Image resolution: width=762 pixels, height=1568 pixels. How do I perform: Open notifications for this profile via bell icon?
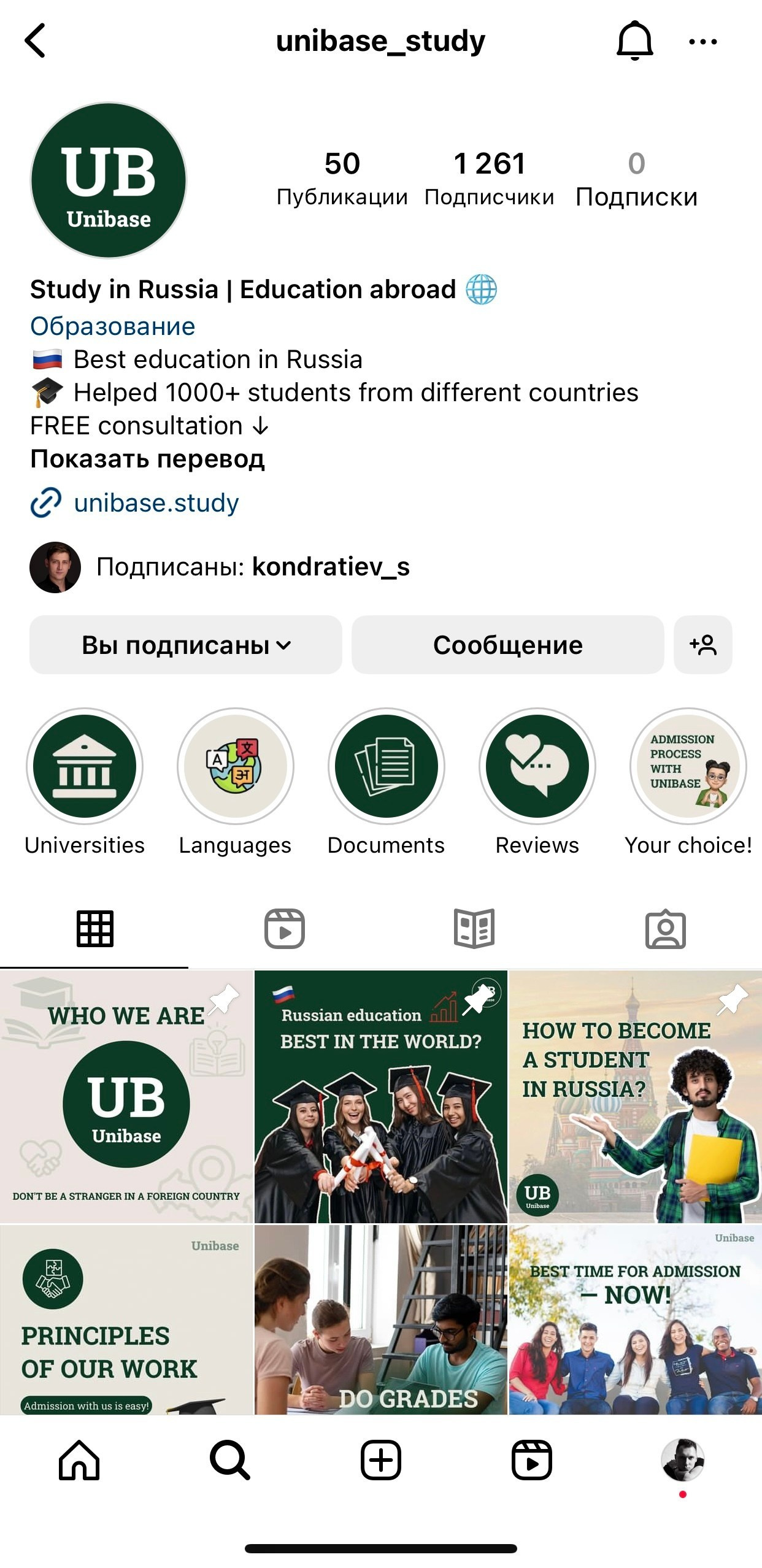[x=635, y=41]
